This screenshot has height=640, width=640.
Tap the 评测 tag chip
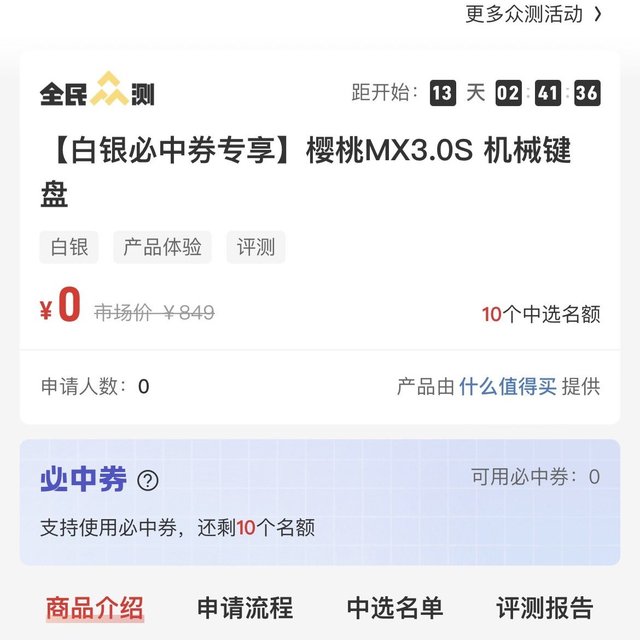point(256,247)
